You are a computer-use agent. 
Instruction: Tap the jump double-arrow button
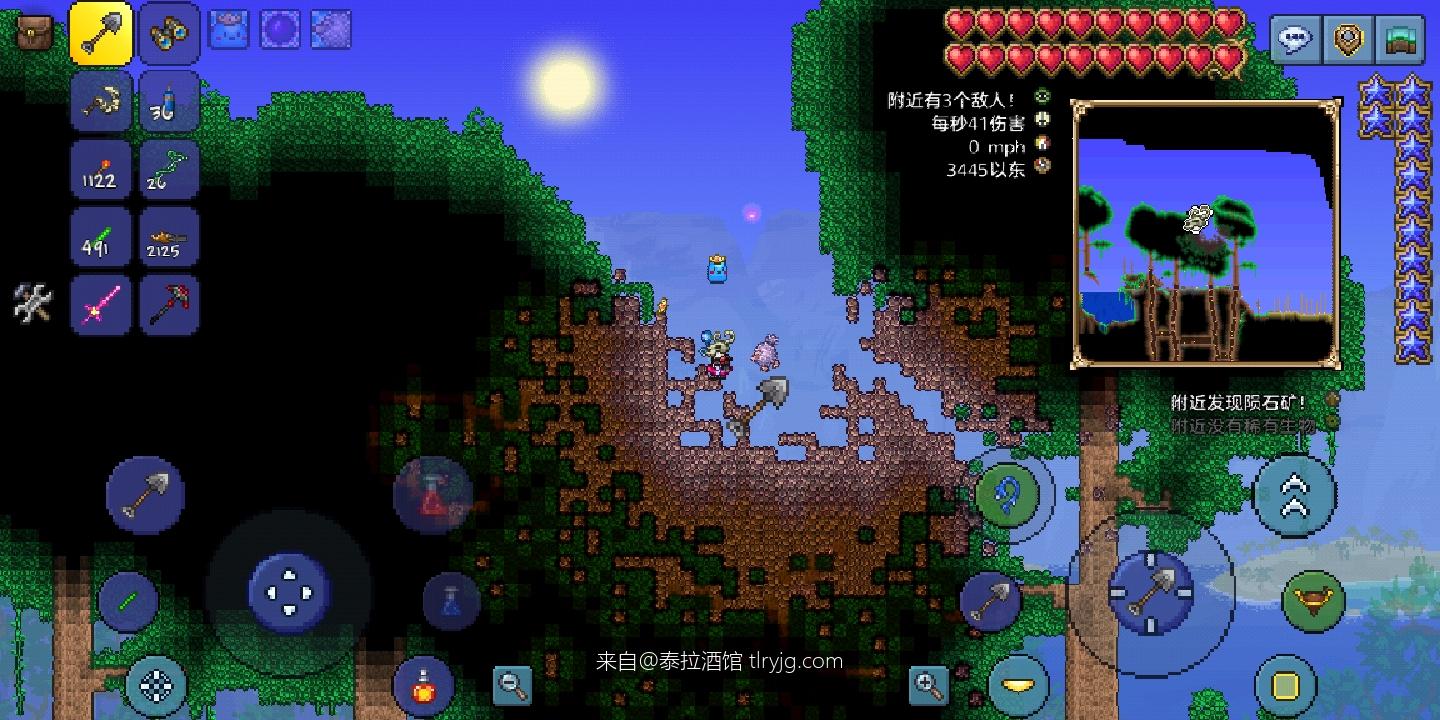pos(1294,496)
